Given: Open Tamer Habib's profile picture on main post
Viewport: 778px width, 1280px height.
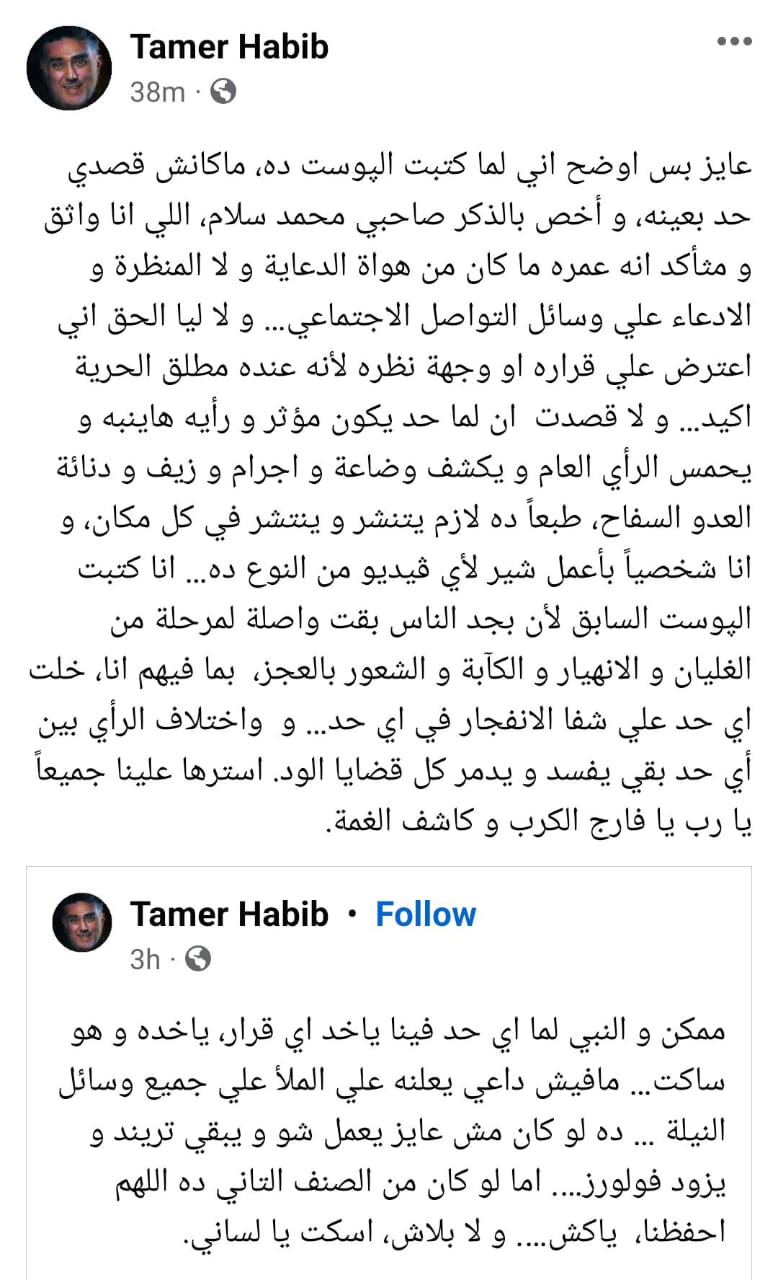Looking at the screenshot, I should (69, 68).
